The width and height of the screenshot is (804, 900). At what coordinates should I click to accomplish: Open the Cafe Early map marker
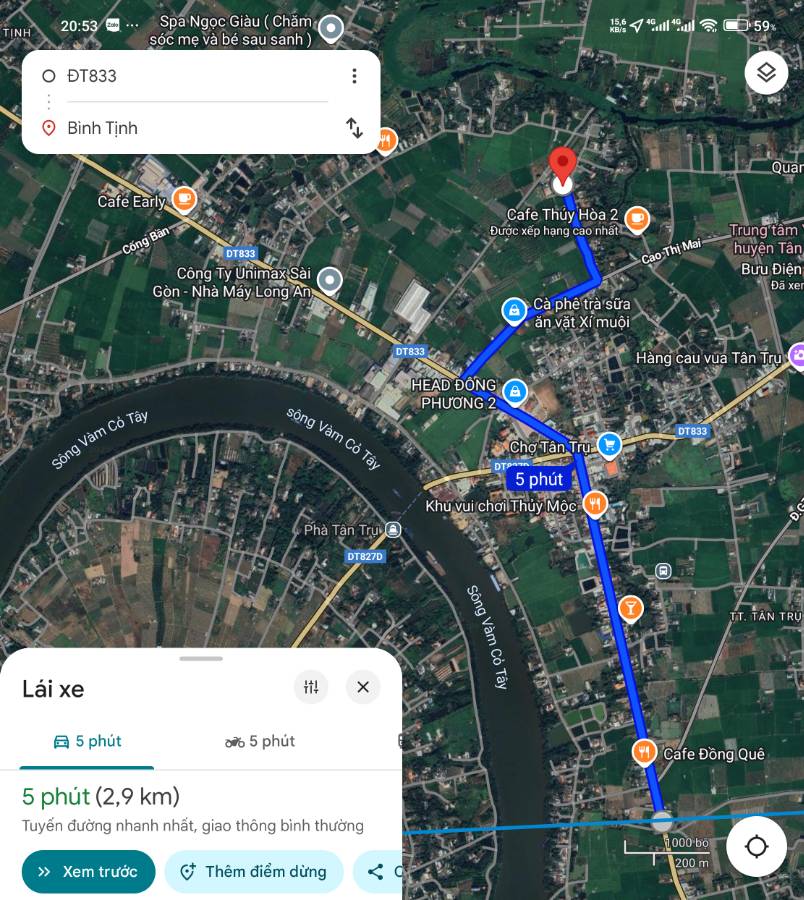(x=184, y=200)
